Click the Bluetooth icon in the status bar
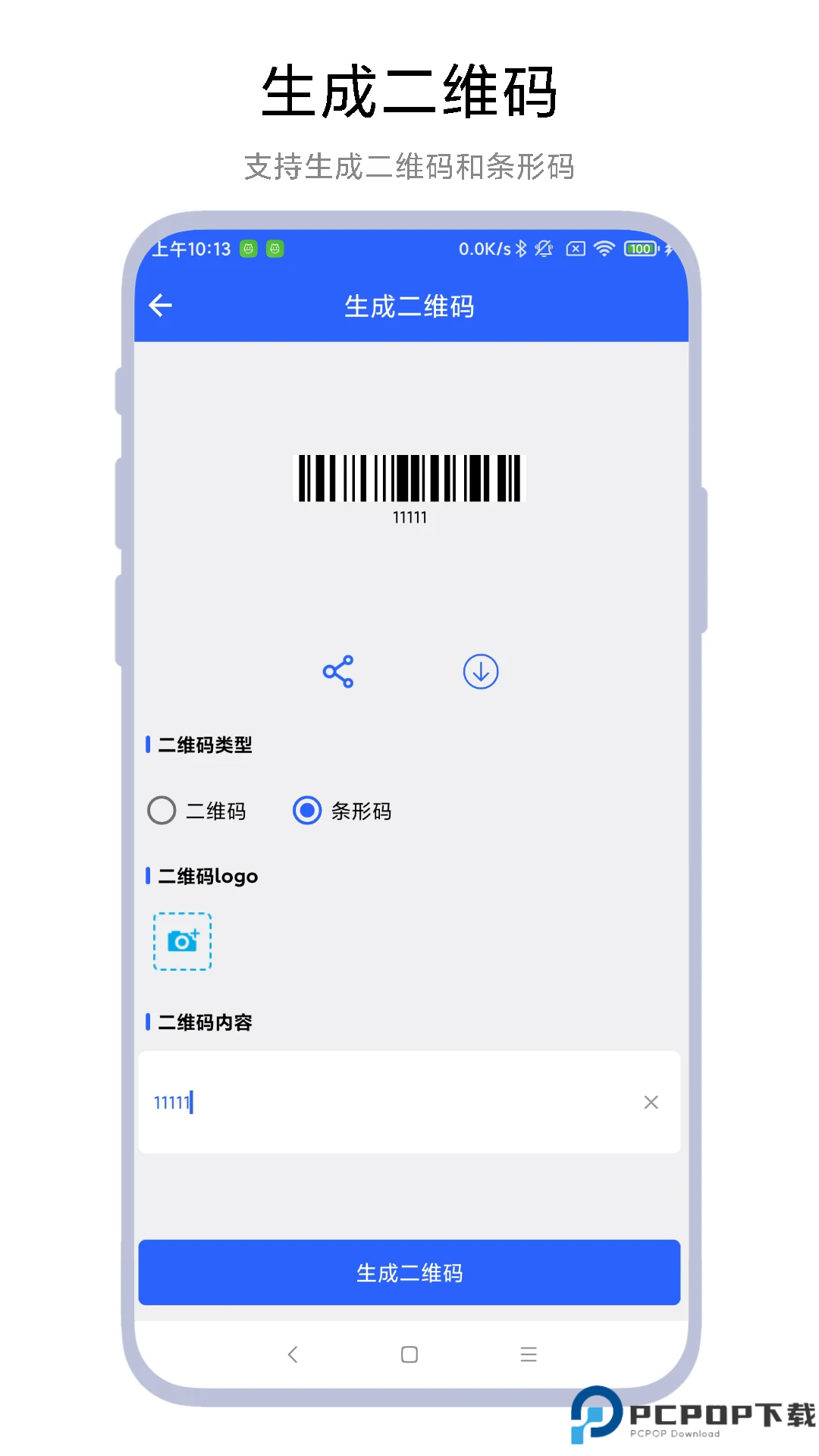This screenshot has height=1456, width=819. point(520,249)
